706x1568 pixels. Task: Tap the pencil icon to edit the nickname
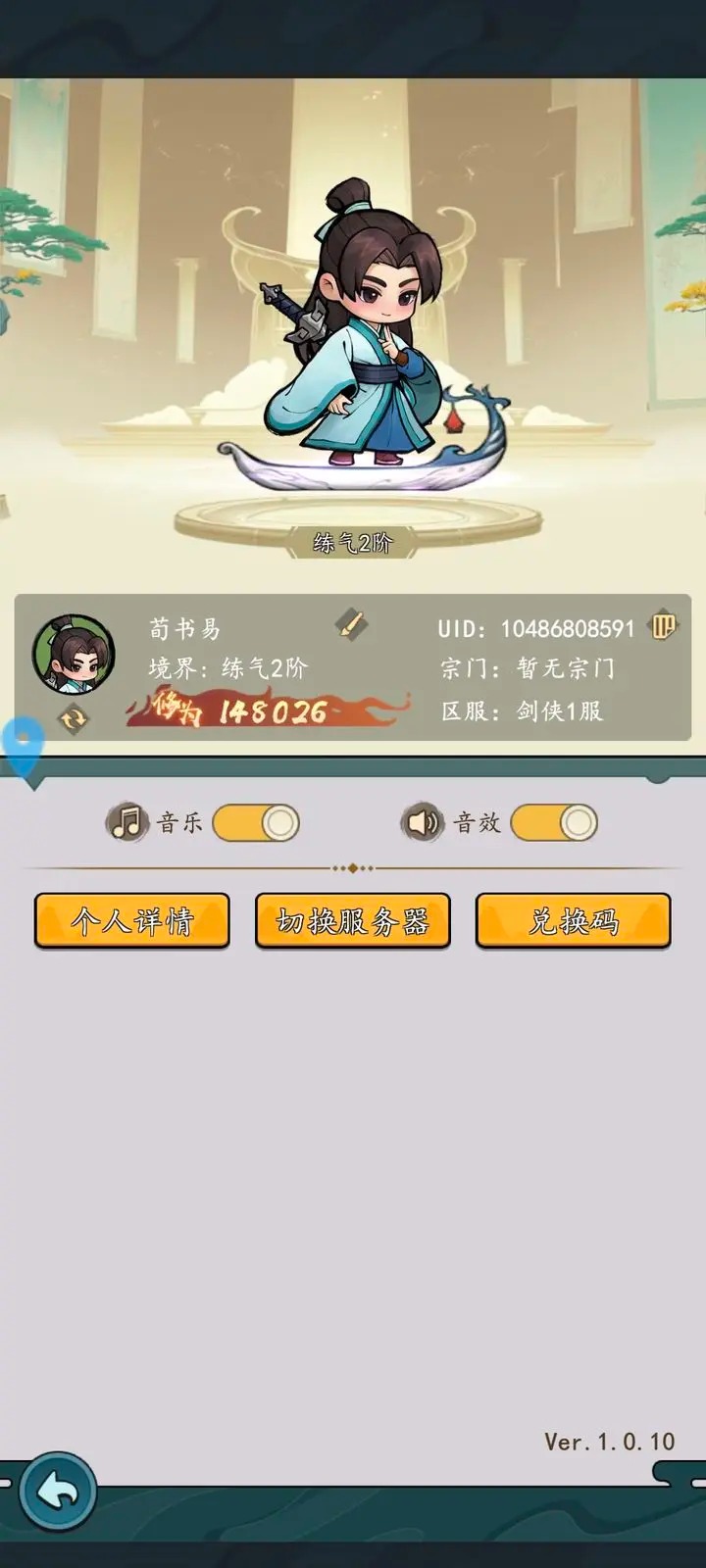(x=351, y=624)
